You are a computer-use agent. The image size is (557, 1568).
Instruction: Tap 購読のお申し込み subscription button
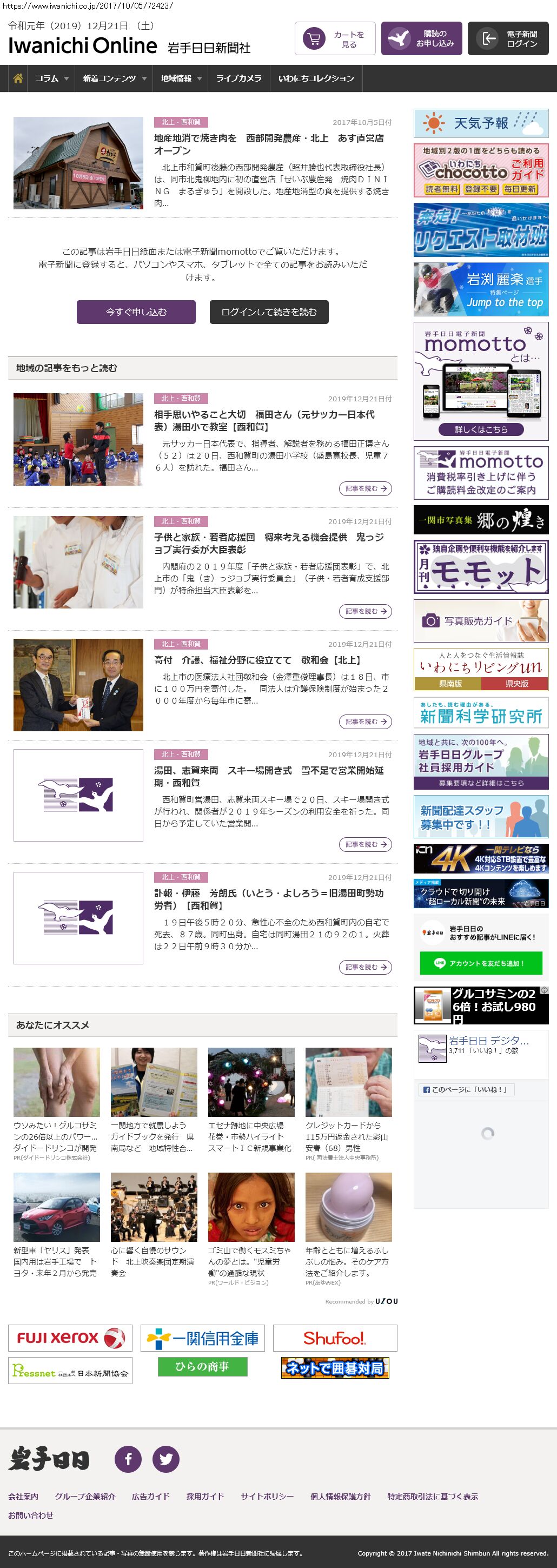421,38
